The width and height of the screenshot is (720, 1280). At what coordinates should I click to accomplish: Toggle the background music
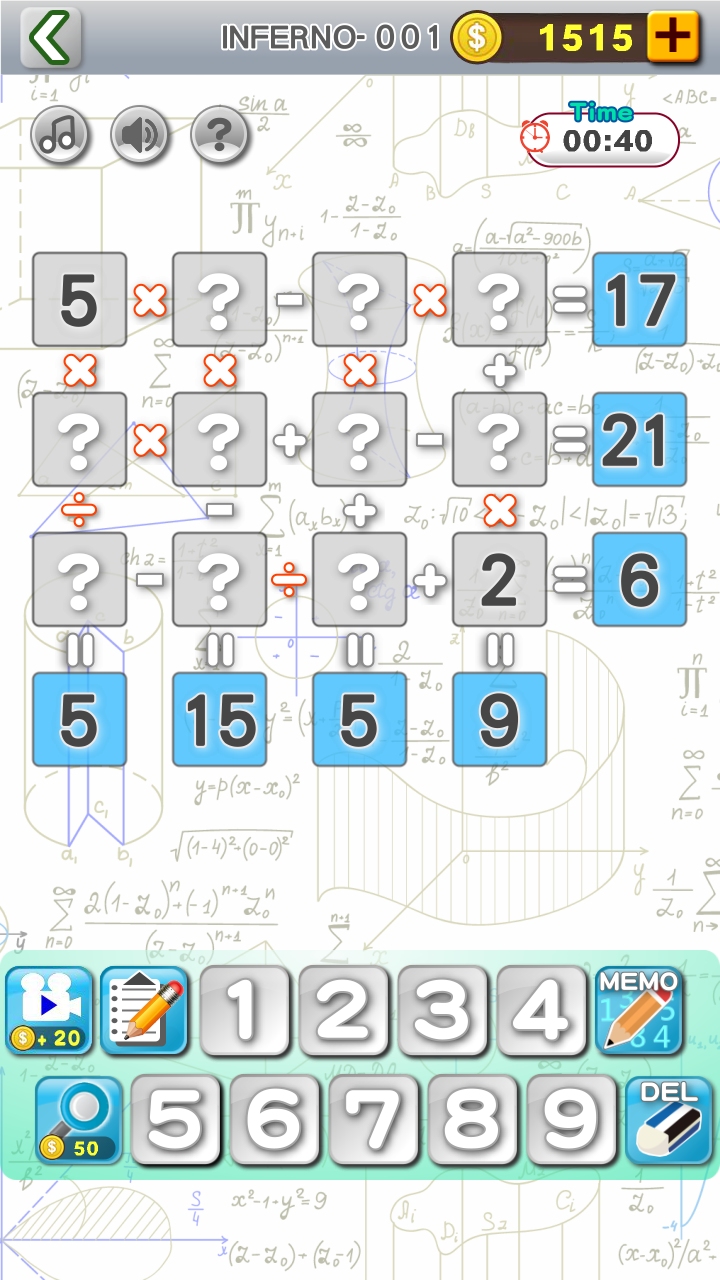tap(60, 134)
